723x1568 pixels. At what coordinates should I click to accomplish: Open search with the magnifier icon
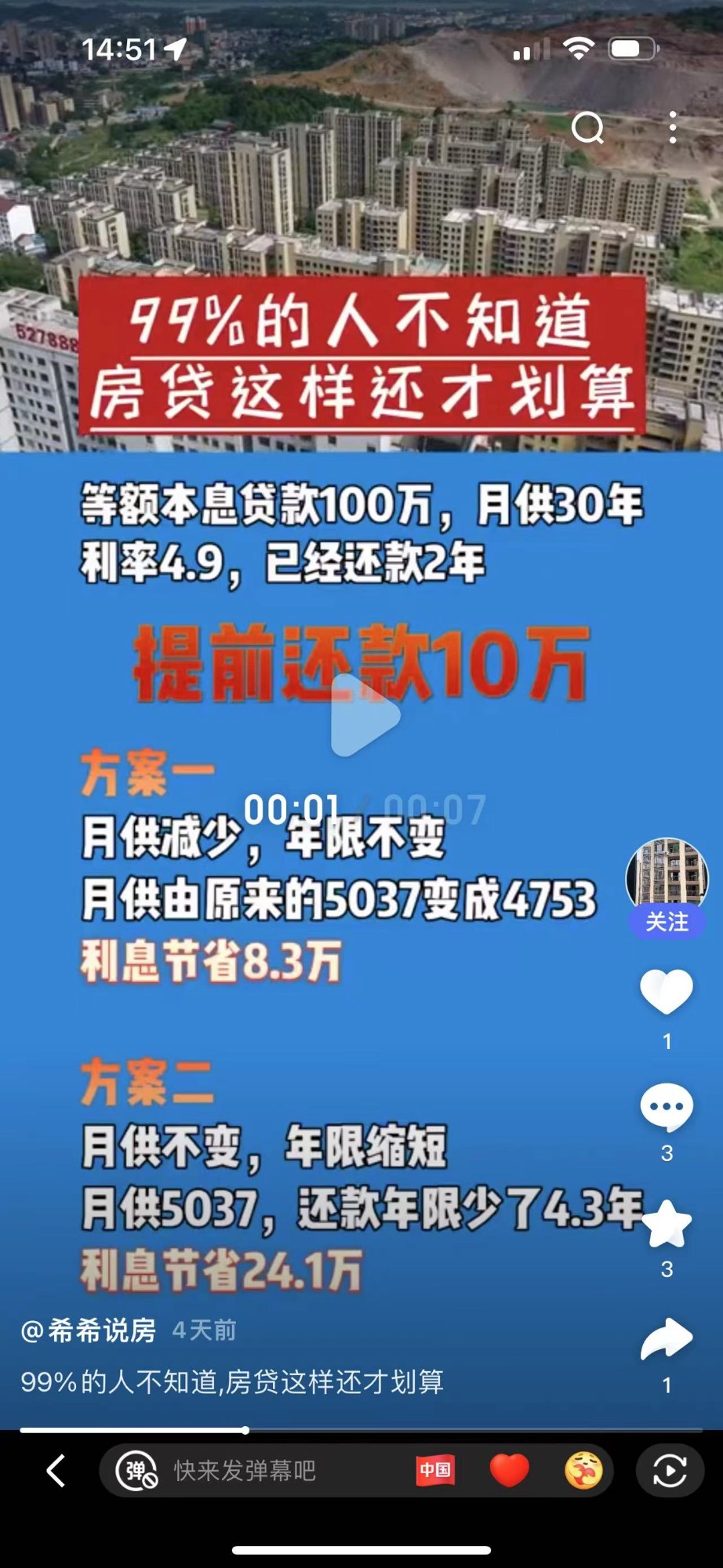588,128
